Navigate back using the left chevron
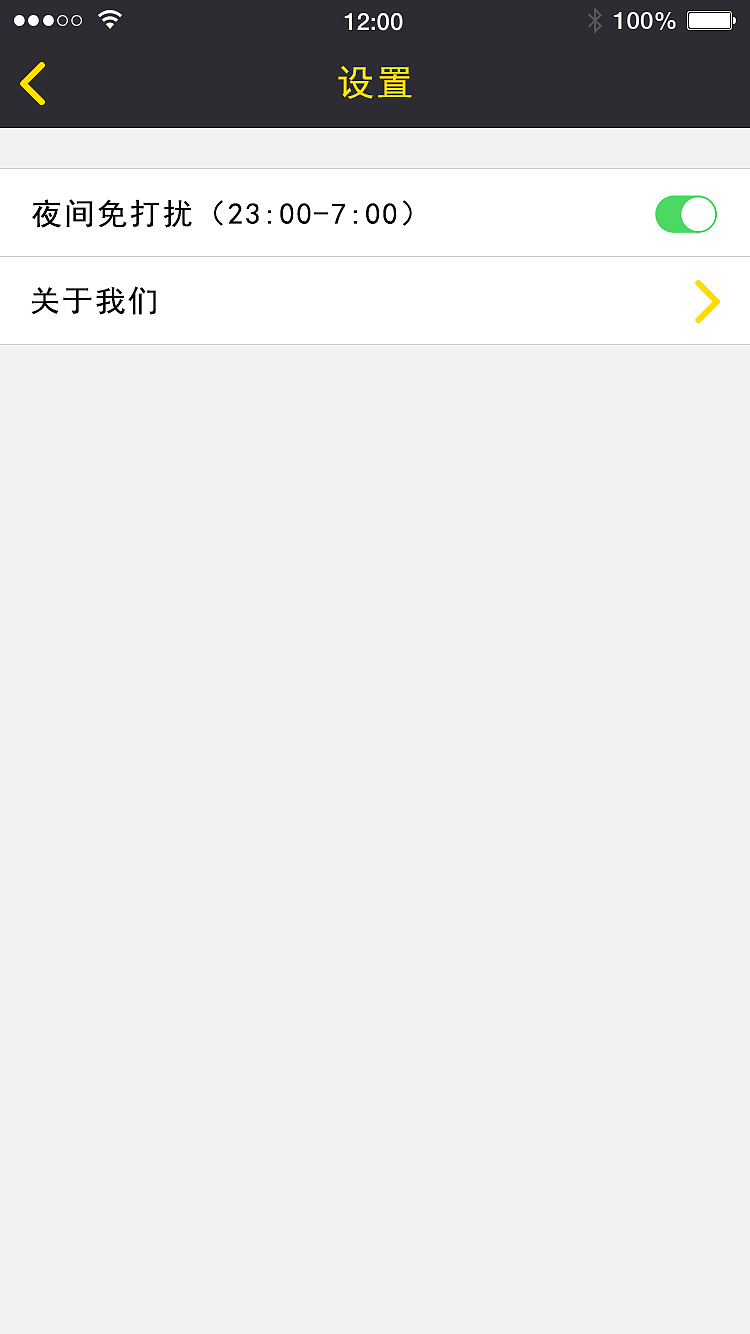 coord(32,83)
